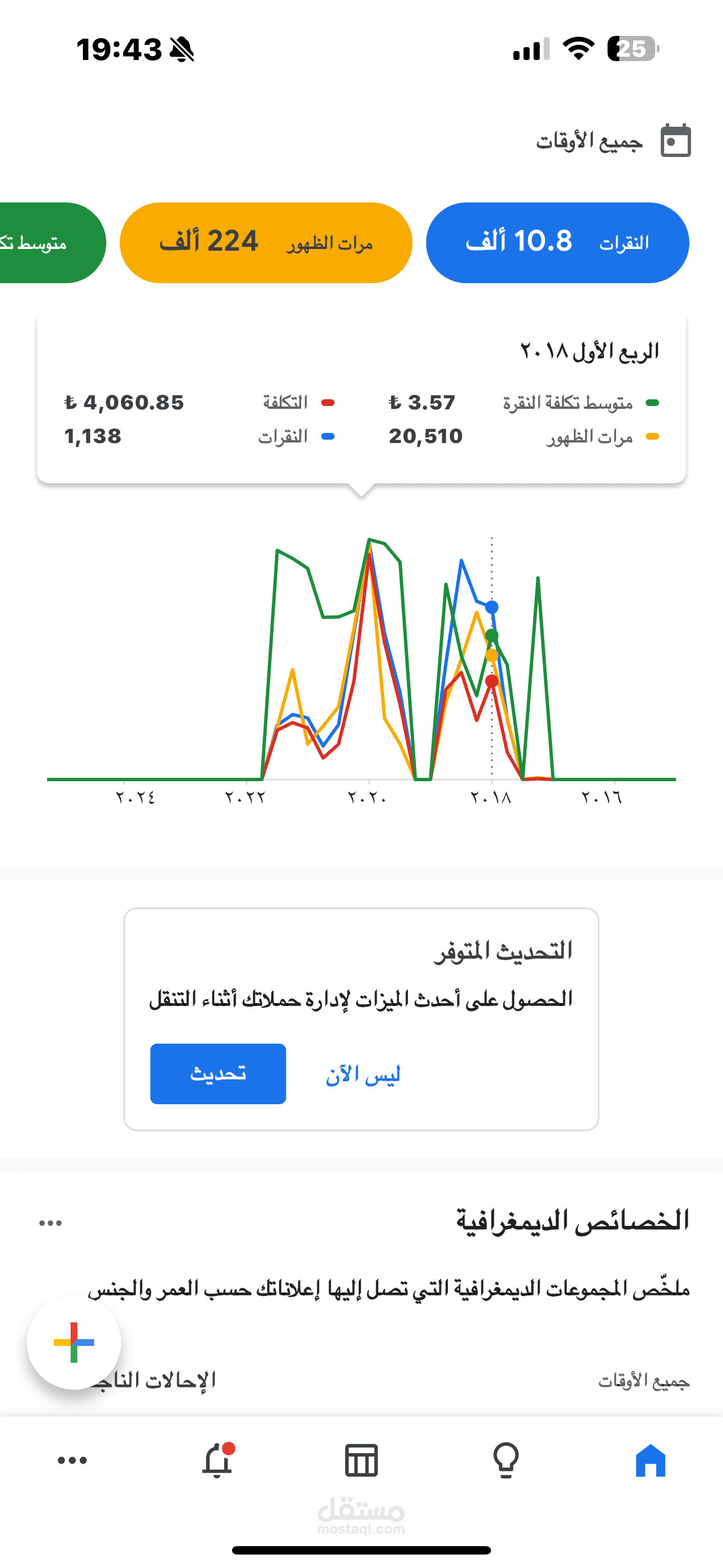Open the date range picker جميع الأوقات
Image resolution: width=723 pixels, height=1568 pixels.
pos(613,141)
